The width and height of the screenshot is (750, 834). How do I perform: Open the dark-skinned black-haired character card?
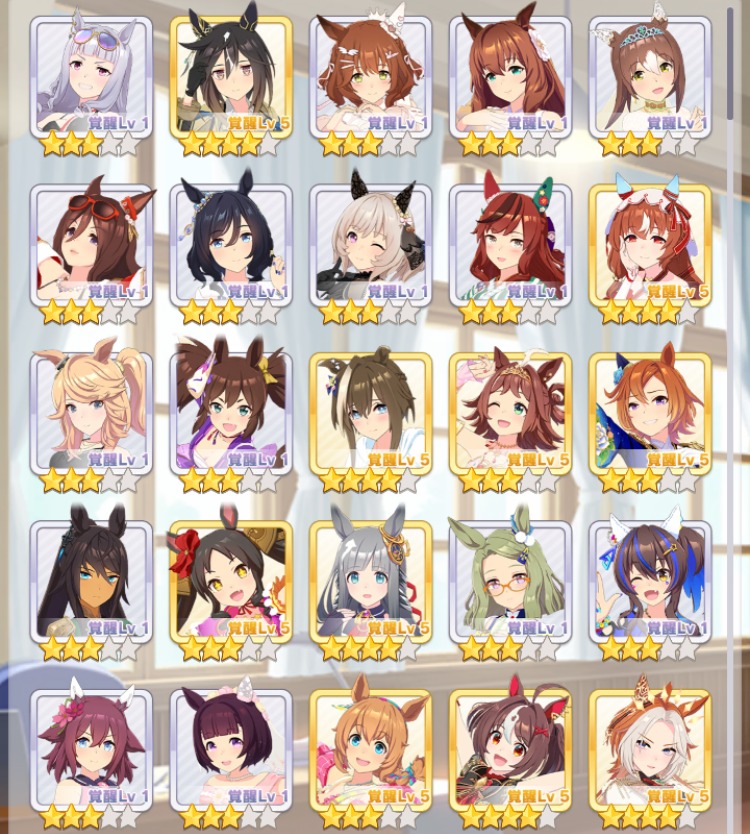click(x=91, y=580)
